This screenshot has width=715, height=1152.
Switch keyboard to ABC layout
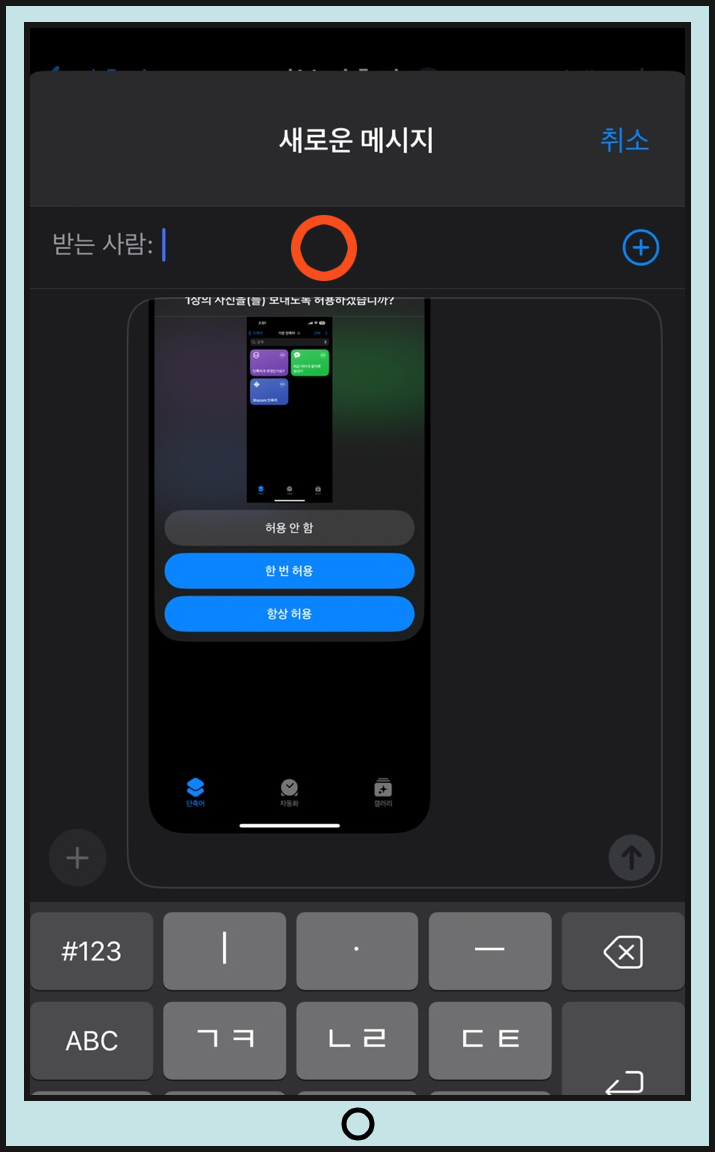(x=92, y=1040)
